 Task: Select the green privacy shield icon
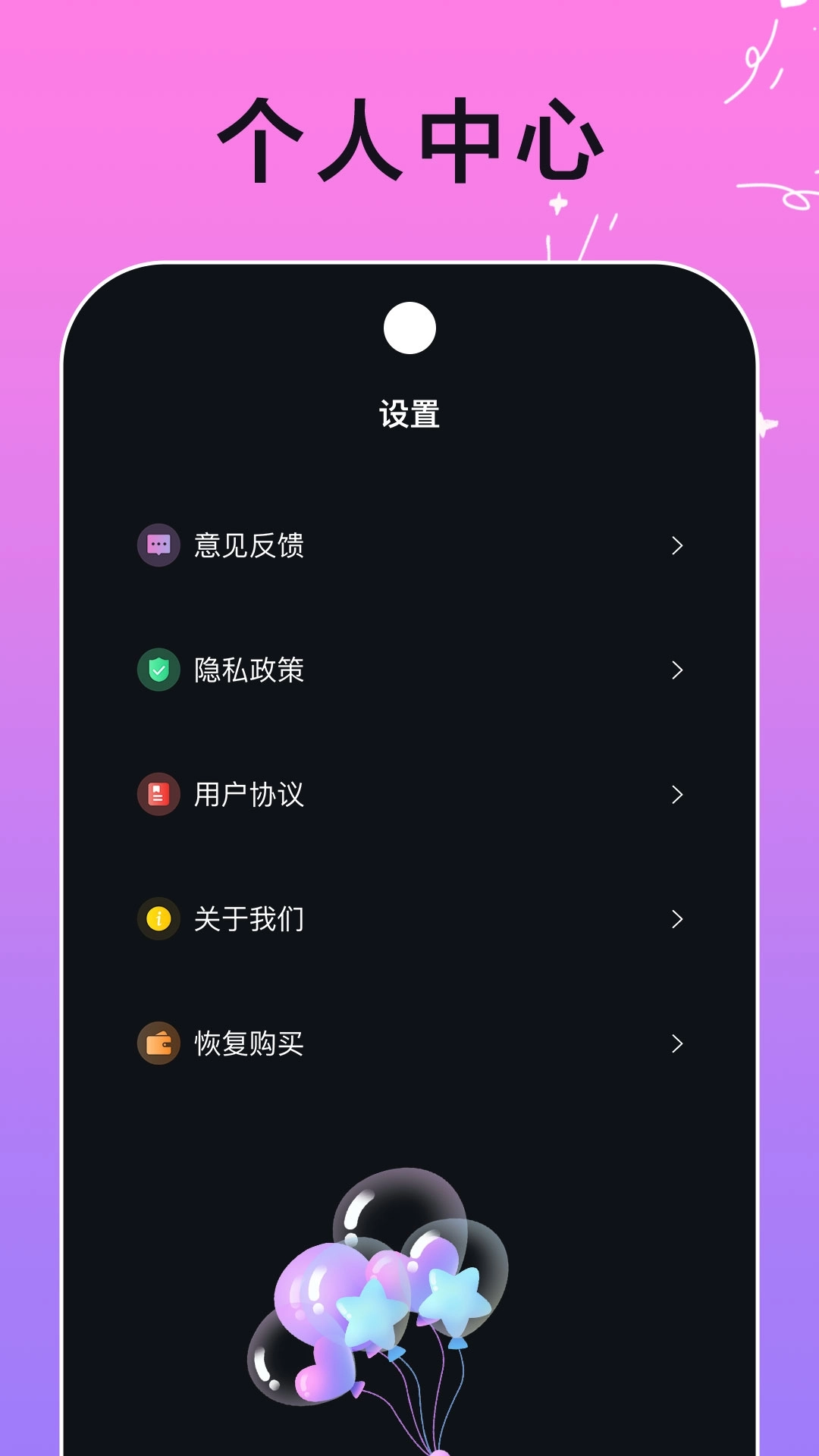pos(158,670)
